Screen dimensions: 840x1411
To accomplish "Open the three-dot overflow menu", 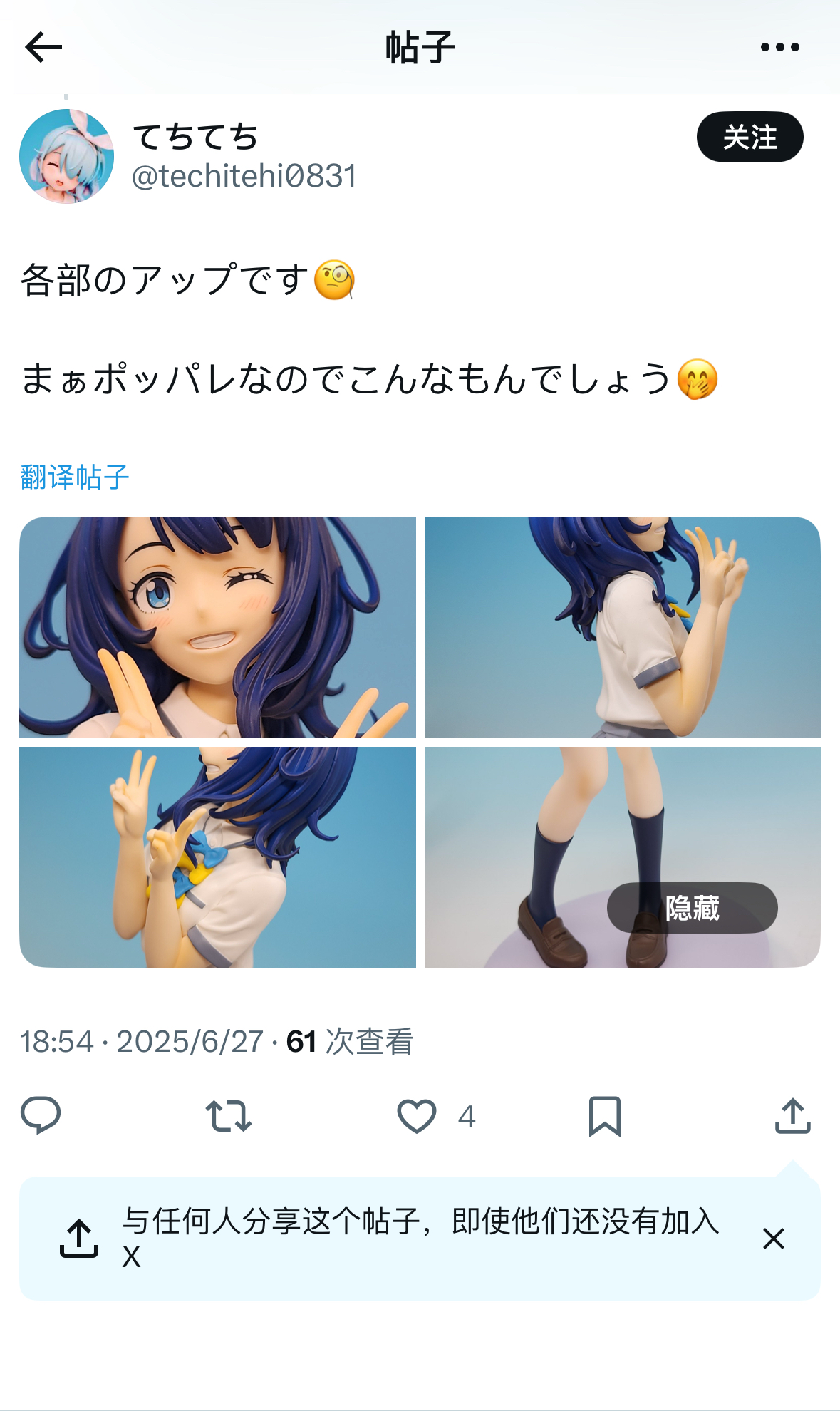I will tap(779, 48).
